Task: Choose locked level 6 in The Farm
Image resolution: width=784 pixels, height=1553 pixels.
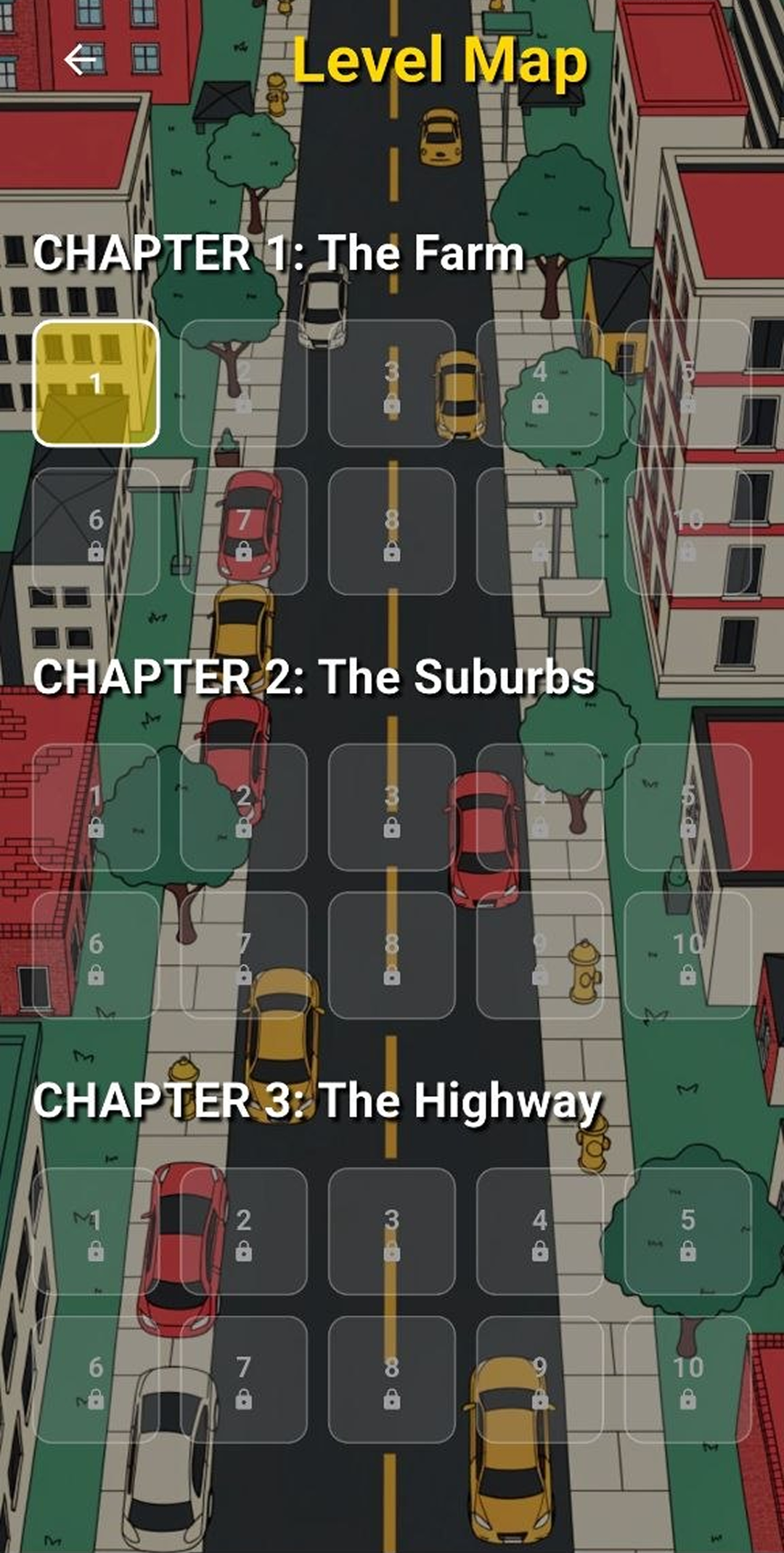Action: (x=96, y=531)
